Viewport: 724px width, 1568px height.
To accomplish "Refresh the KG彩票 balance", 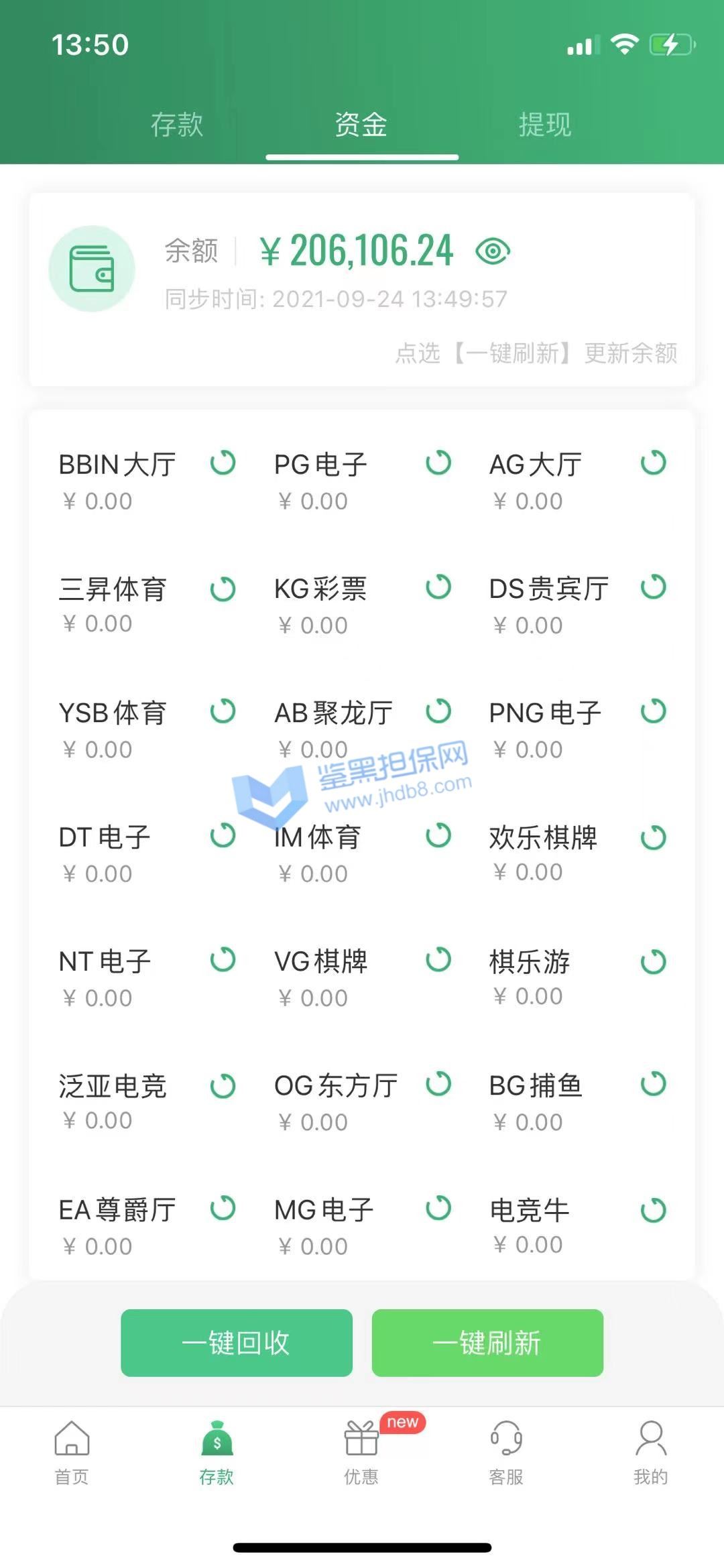I will [438, 587].
